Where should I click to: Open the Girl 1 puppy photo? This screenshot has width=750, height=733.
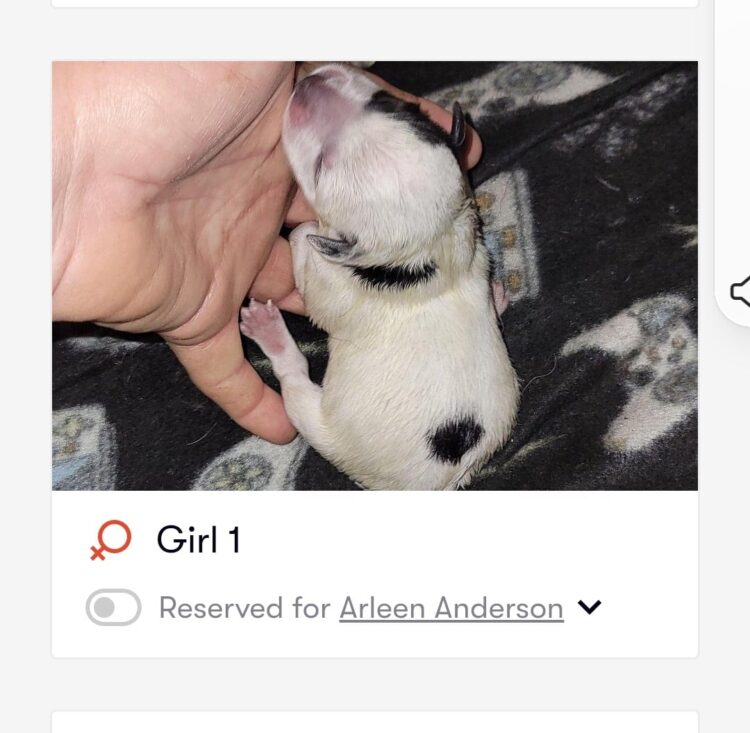(375, 276)
